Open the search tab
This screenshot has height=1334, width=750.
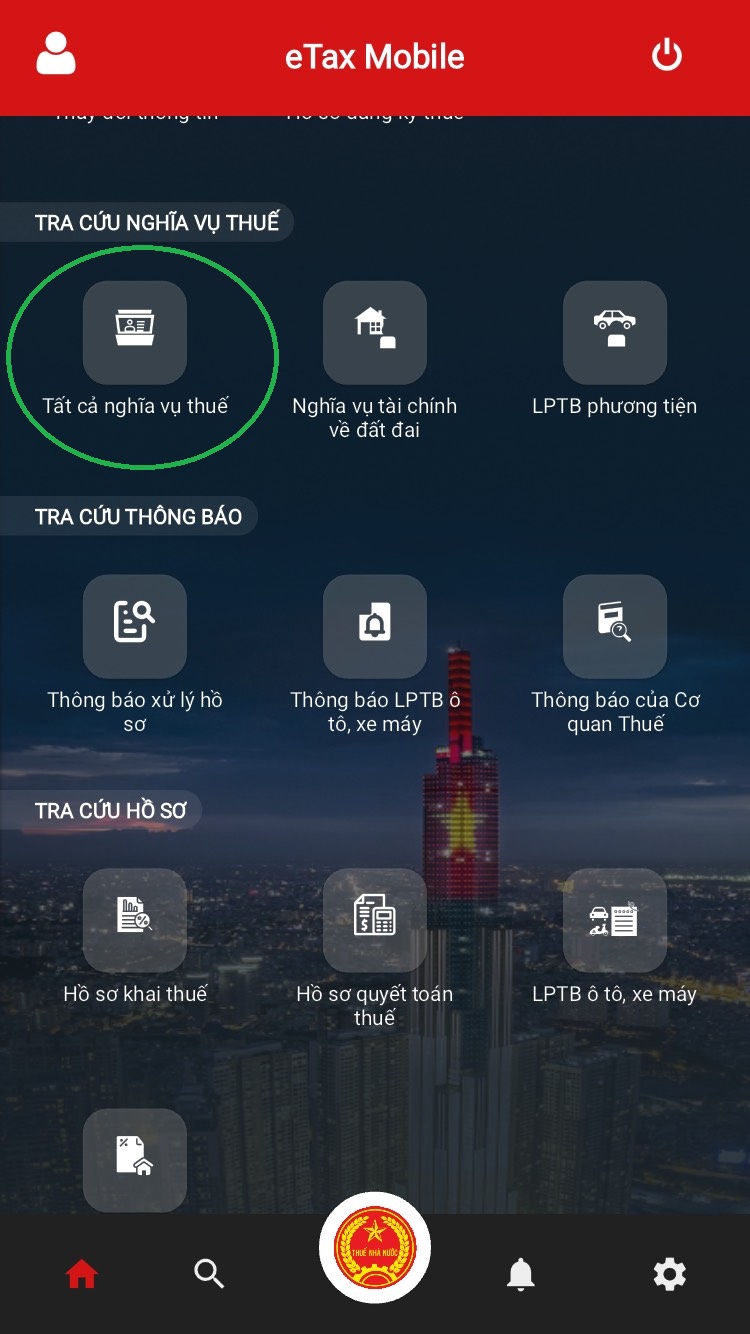[209, 1274]
